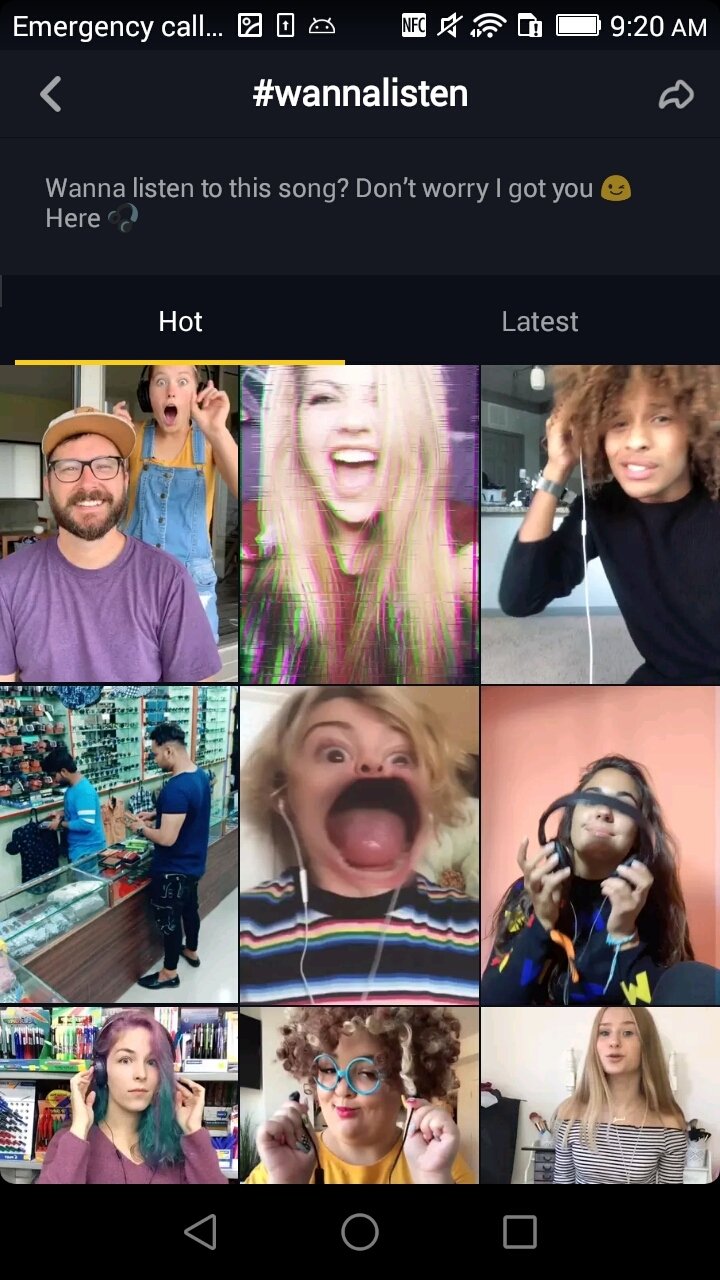Open video of girl holding headphones on face
The height and width of the screenshot is (1280, 720).
(x=600, y=845)
